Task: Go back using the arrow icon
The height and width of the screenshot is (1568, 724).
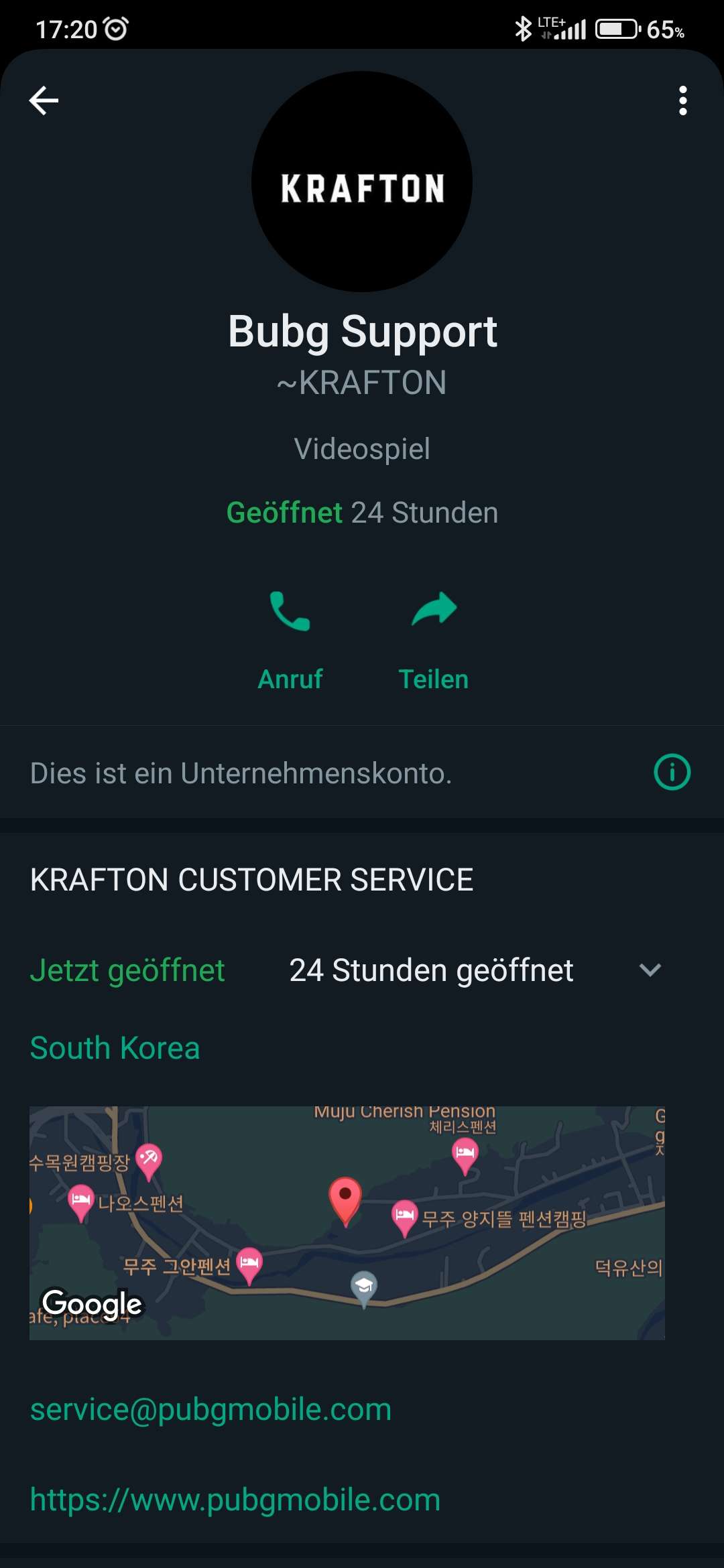Action: (44, 101)
